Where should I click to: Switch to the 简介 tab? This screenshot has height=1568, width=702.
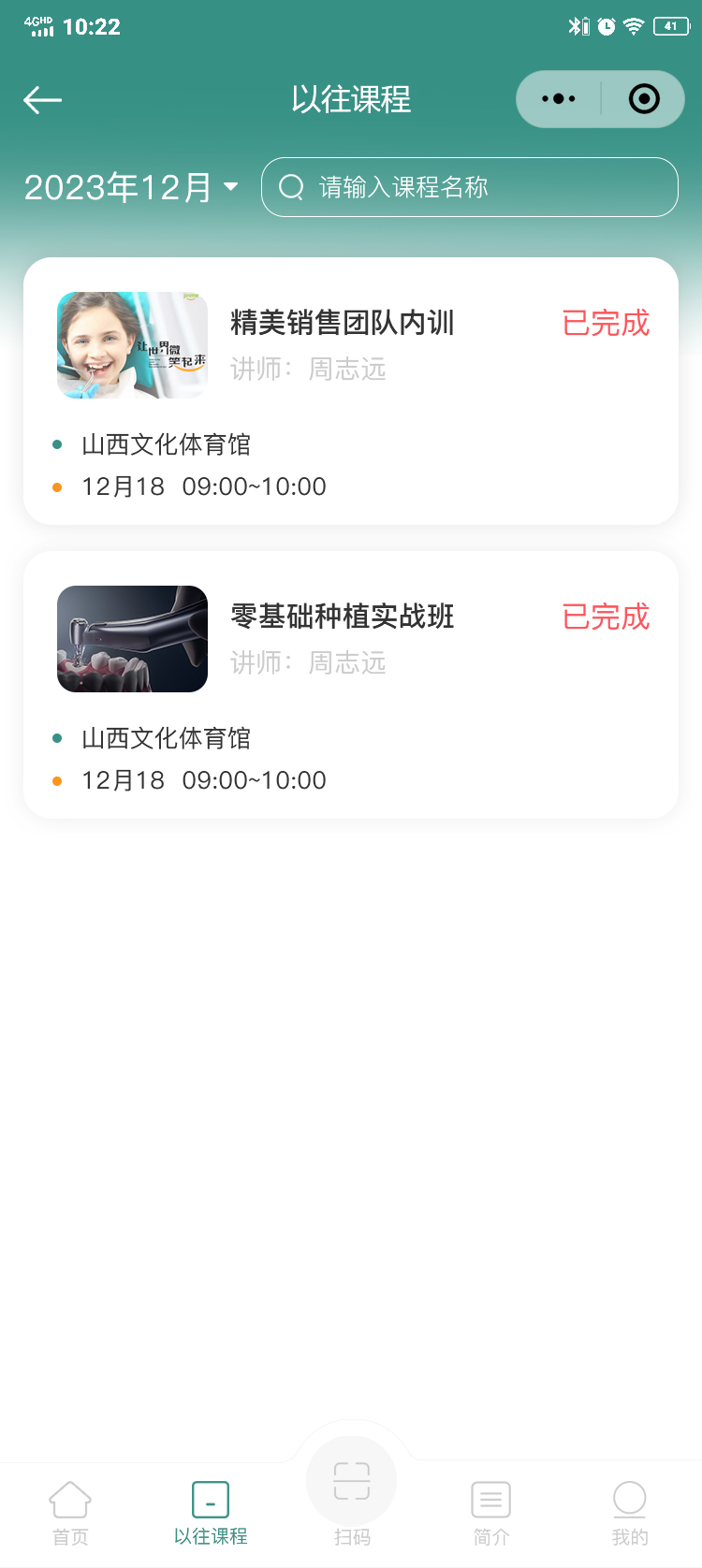[x=491, y=1513]
